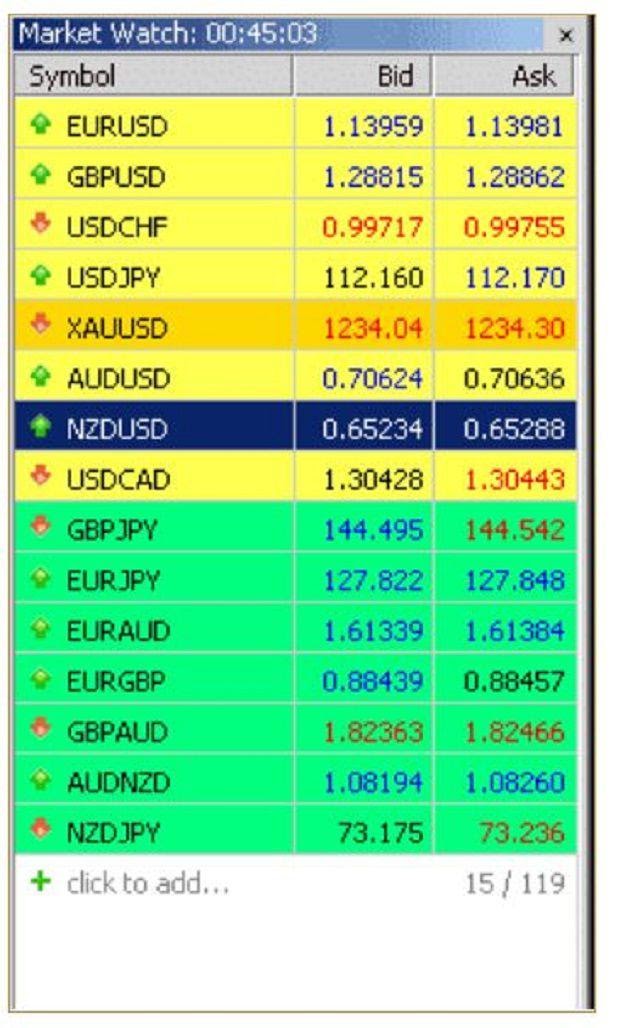The width and height of the screenshot is (640, 1028).
Task: Select the AUDNZD row
Action: coord(118,782)
